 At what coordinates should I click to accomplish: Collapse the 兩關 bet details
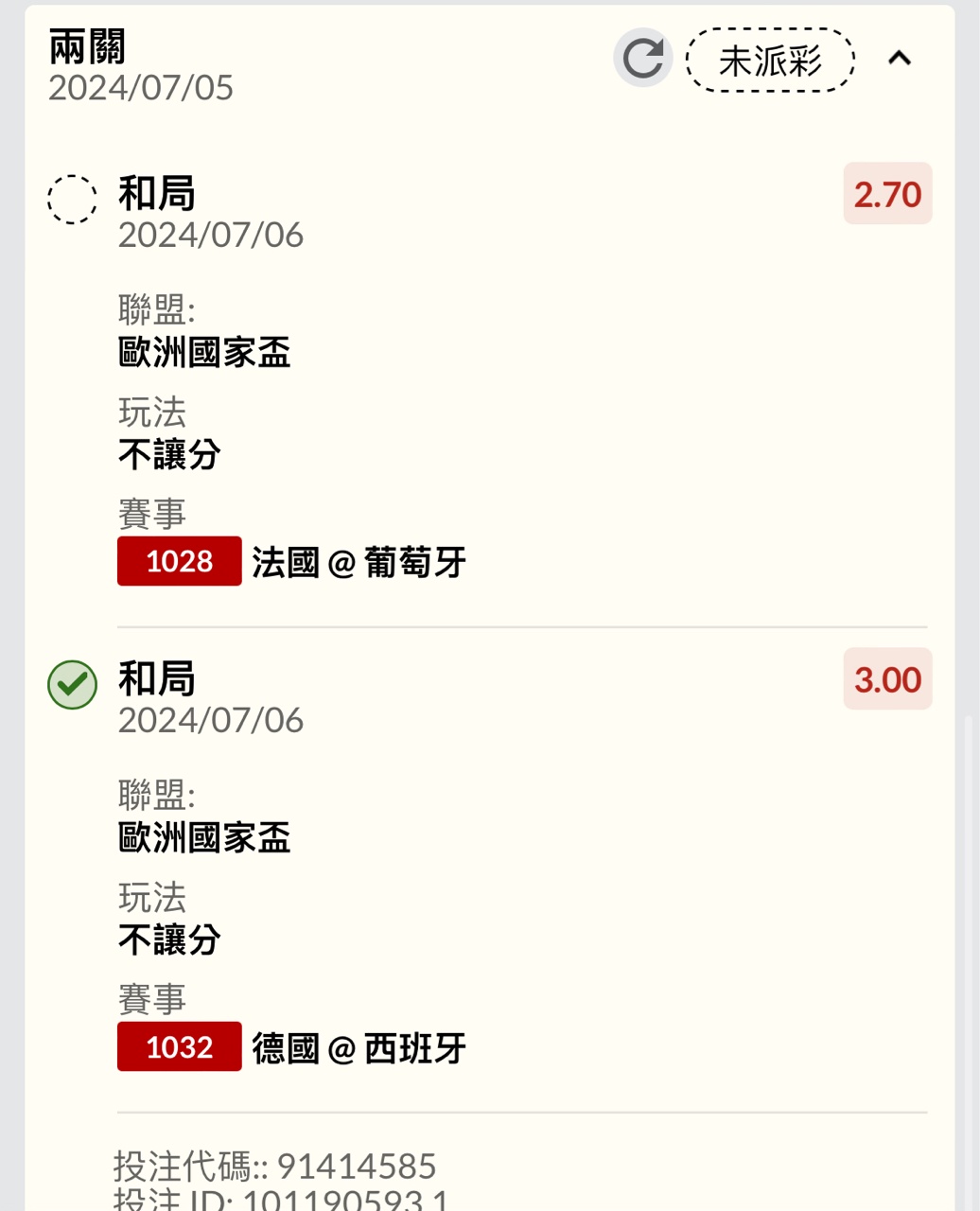coord(900,59)
